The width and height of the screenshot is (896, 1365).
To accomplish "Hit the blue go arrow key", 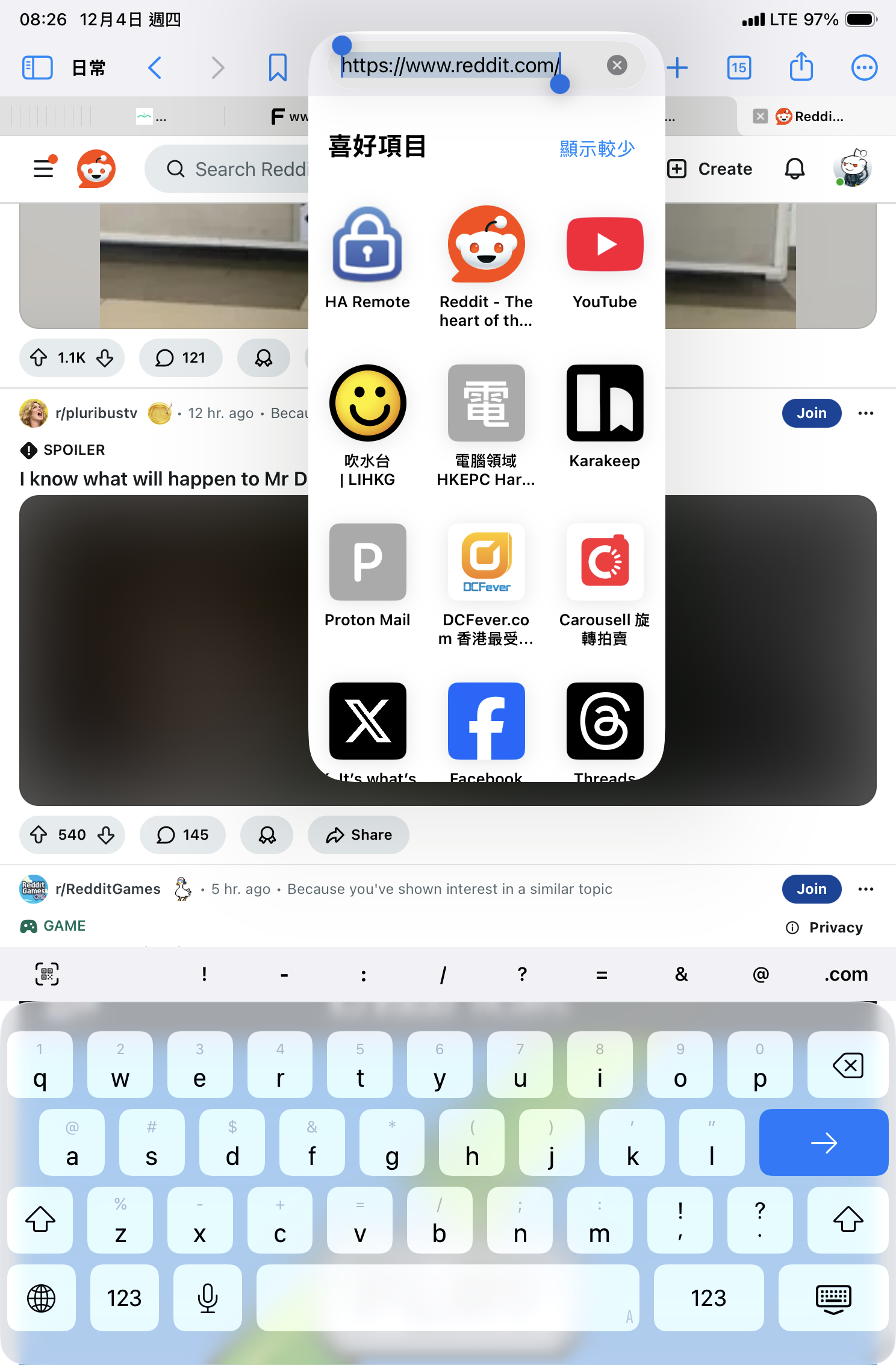I will pyautogui.click(x=823, y=1142).
